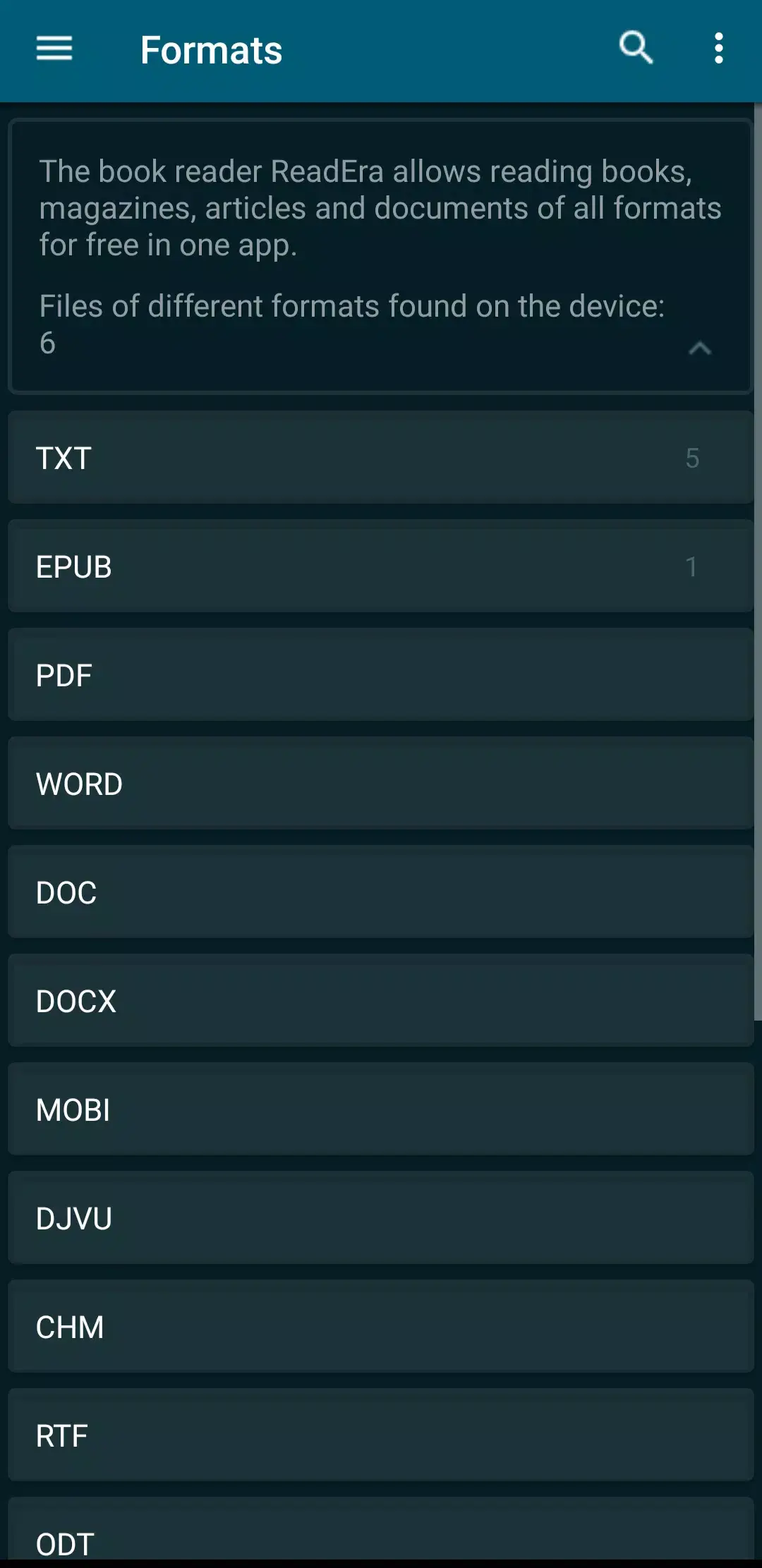The image size is (762, 1568).
Task: Open the search function
Action: click(634, 48)
